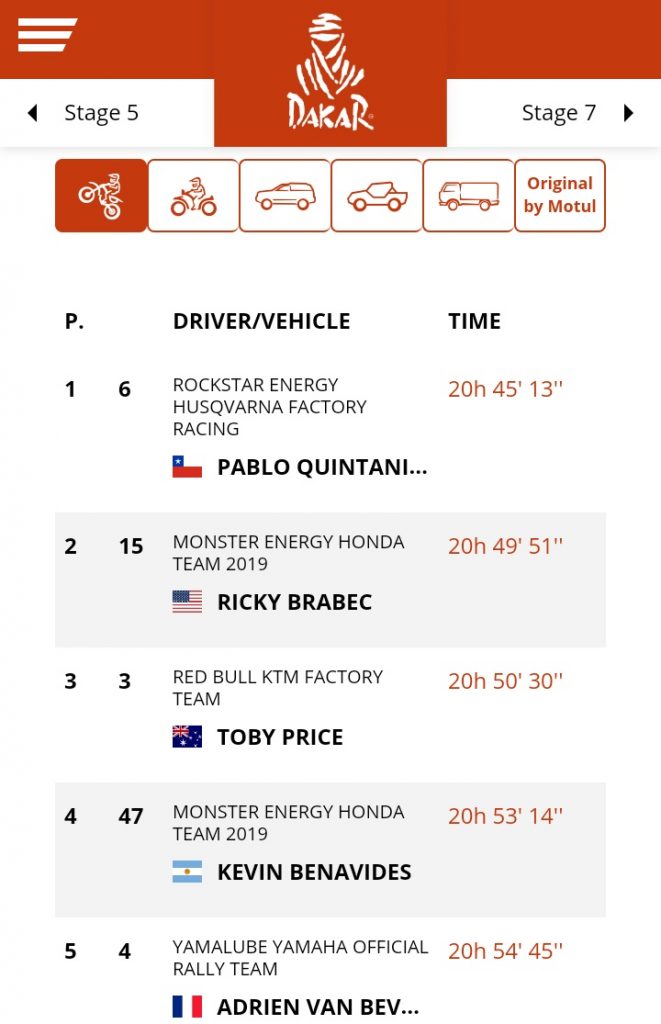Advance to Stage 7
The image size is (661, 1024).
tap(576, 113)
